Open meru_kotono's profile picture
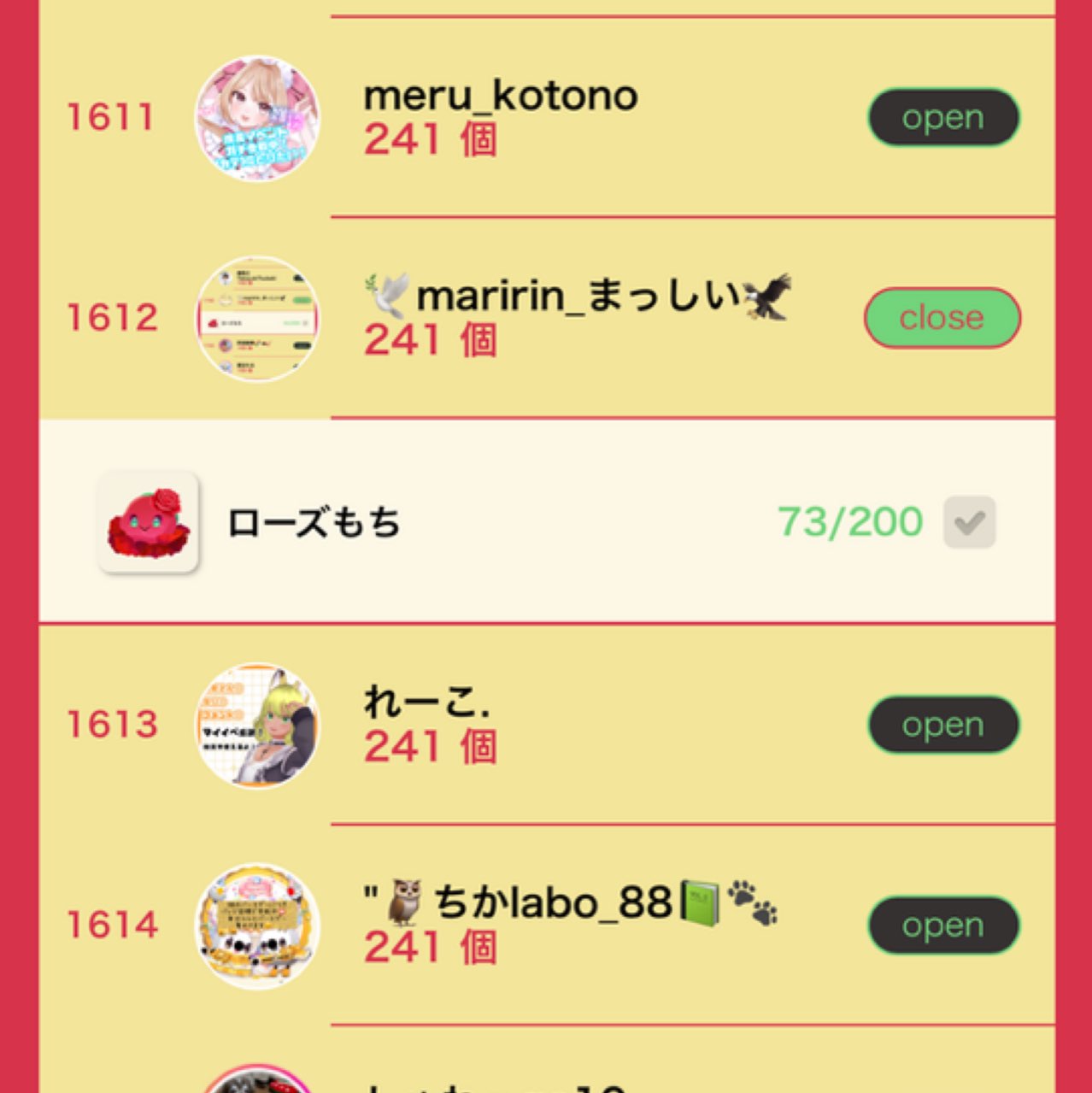The width and height of the screenshot is (1092, 1093). click(257, 118)
